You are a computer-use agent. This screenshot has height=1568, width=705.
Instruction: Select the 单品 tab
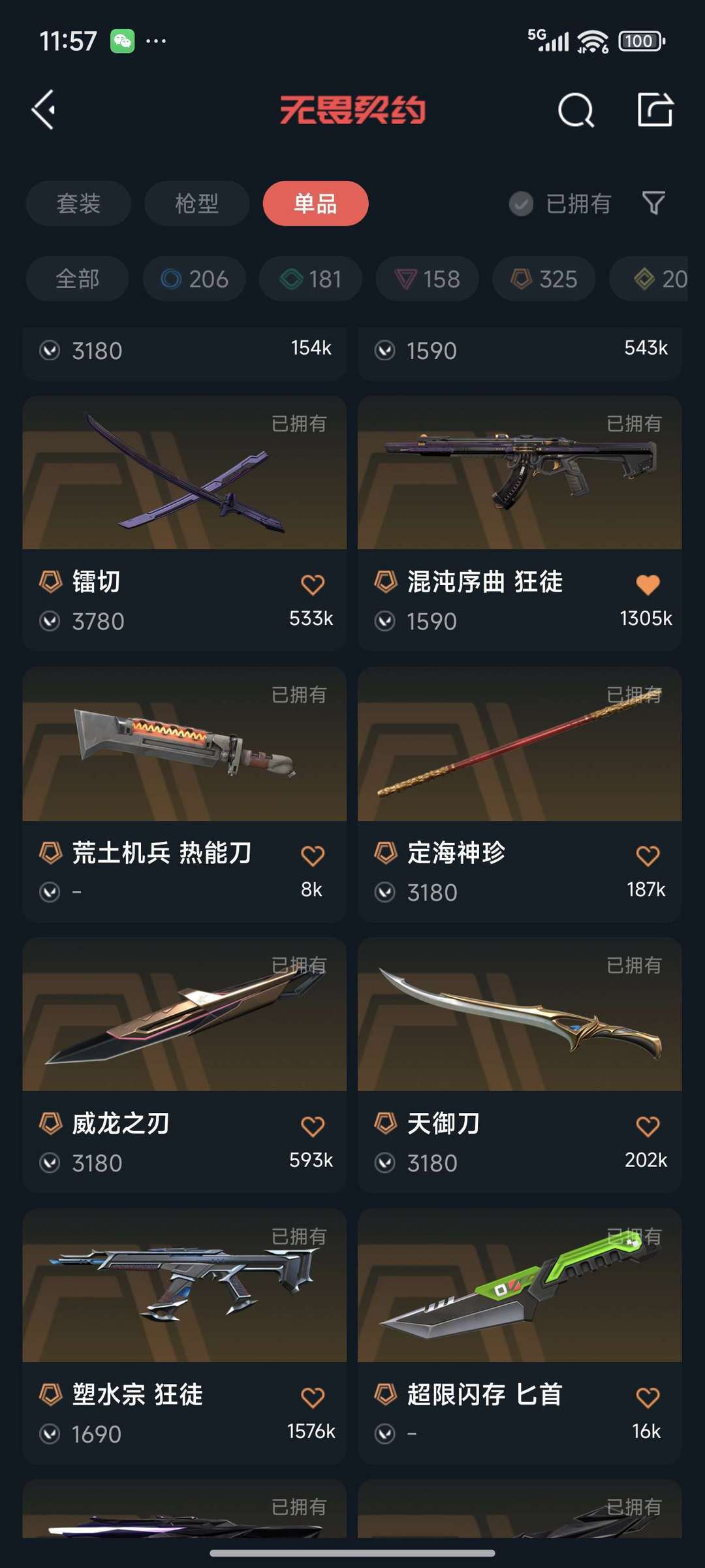click(315, 203)
